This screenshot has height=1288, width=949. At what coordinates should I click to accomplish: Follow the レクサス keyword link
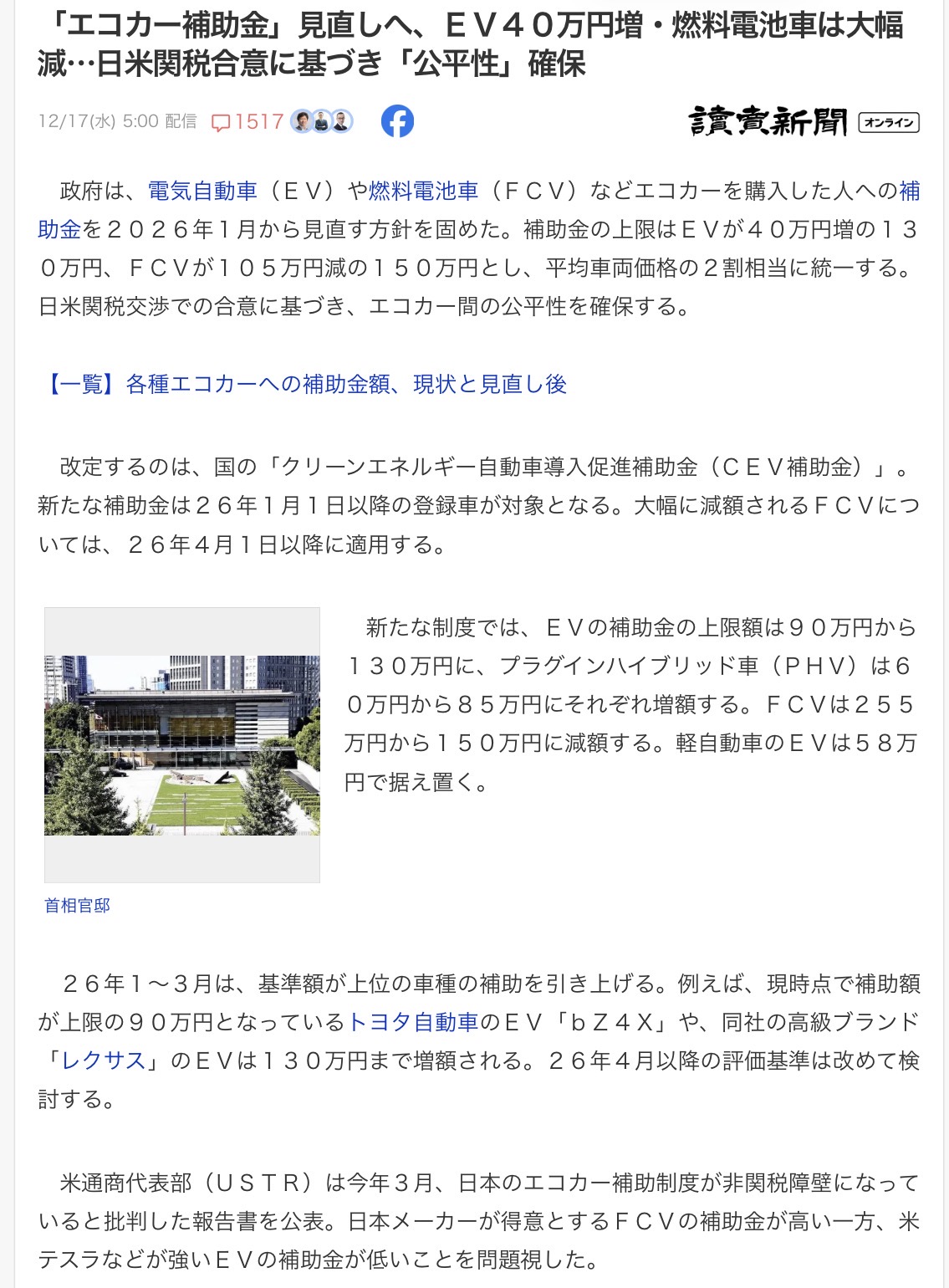(x=105, y=1061)
